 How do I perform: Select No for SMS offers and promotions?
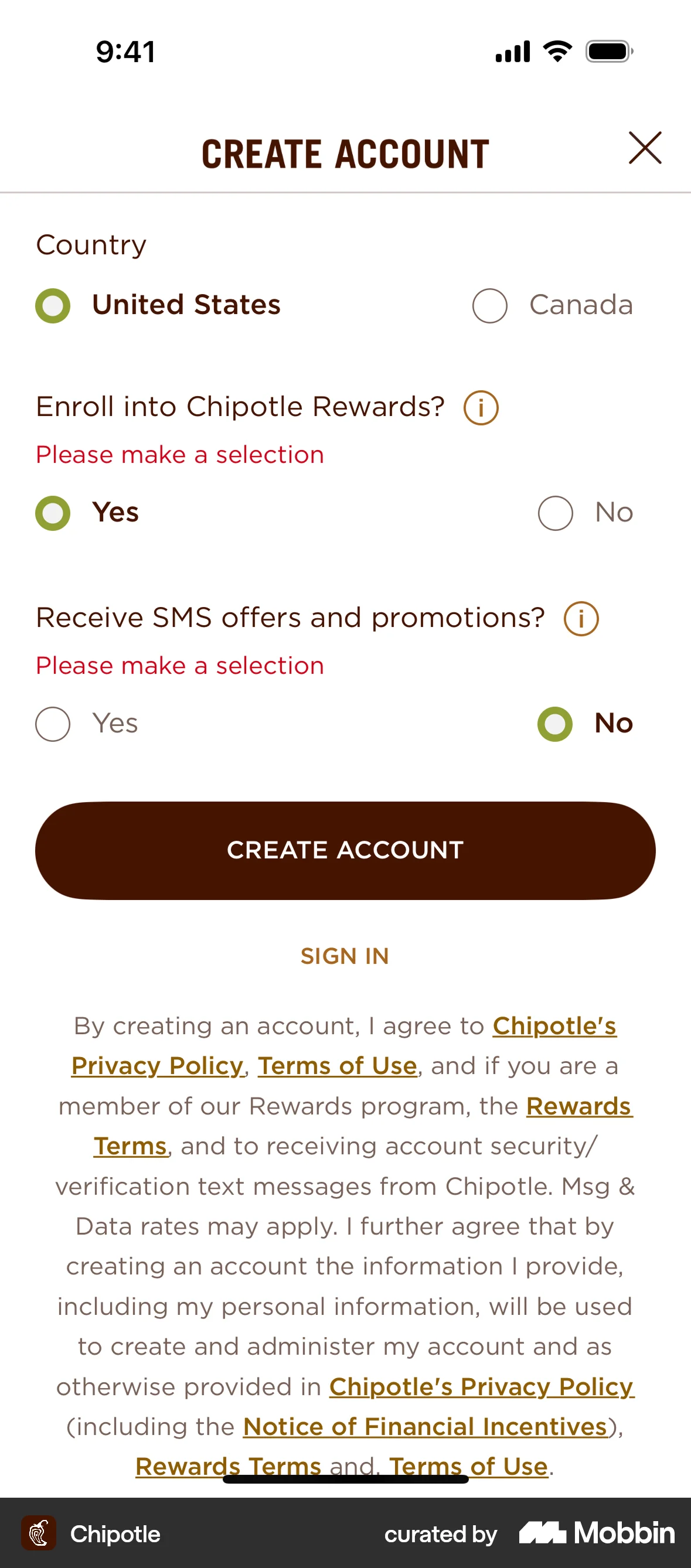pos(554,724)
